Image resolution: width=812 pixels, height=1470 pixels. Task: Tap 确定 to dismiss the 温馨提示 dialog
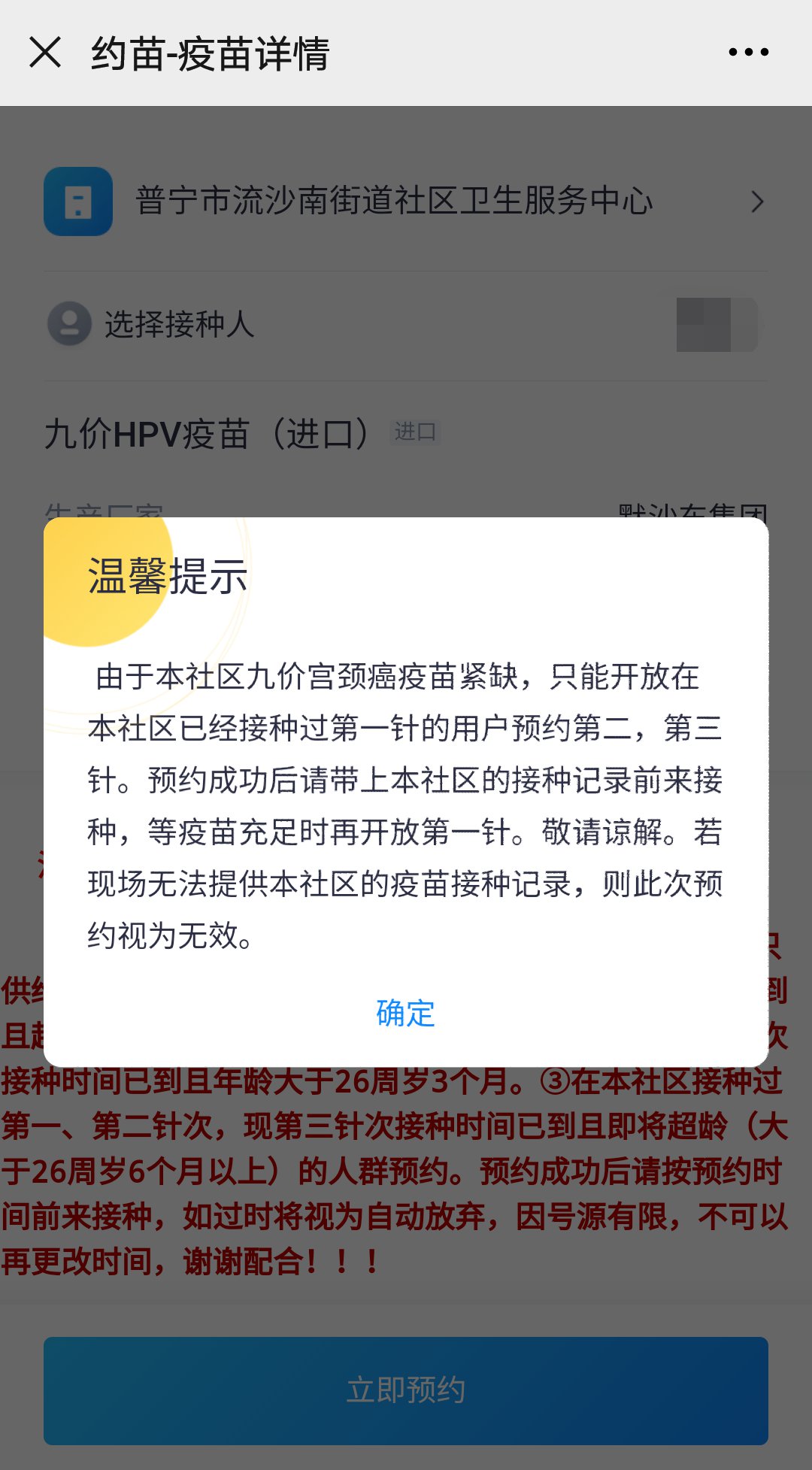[405, 1013]
